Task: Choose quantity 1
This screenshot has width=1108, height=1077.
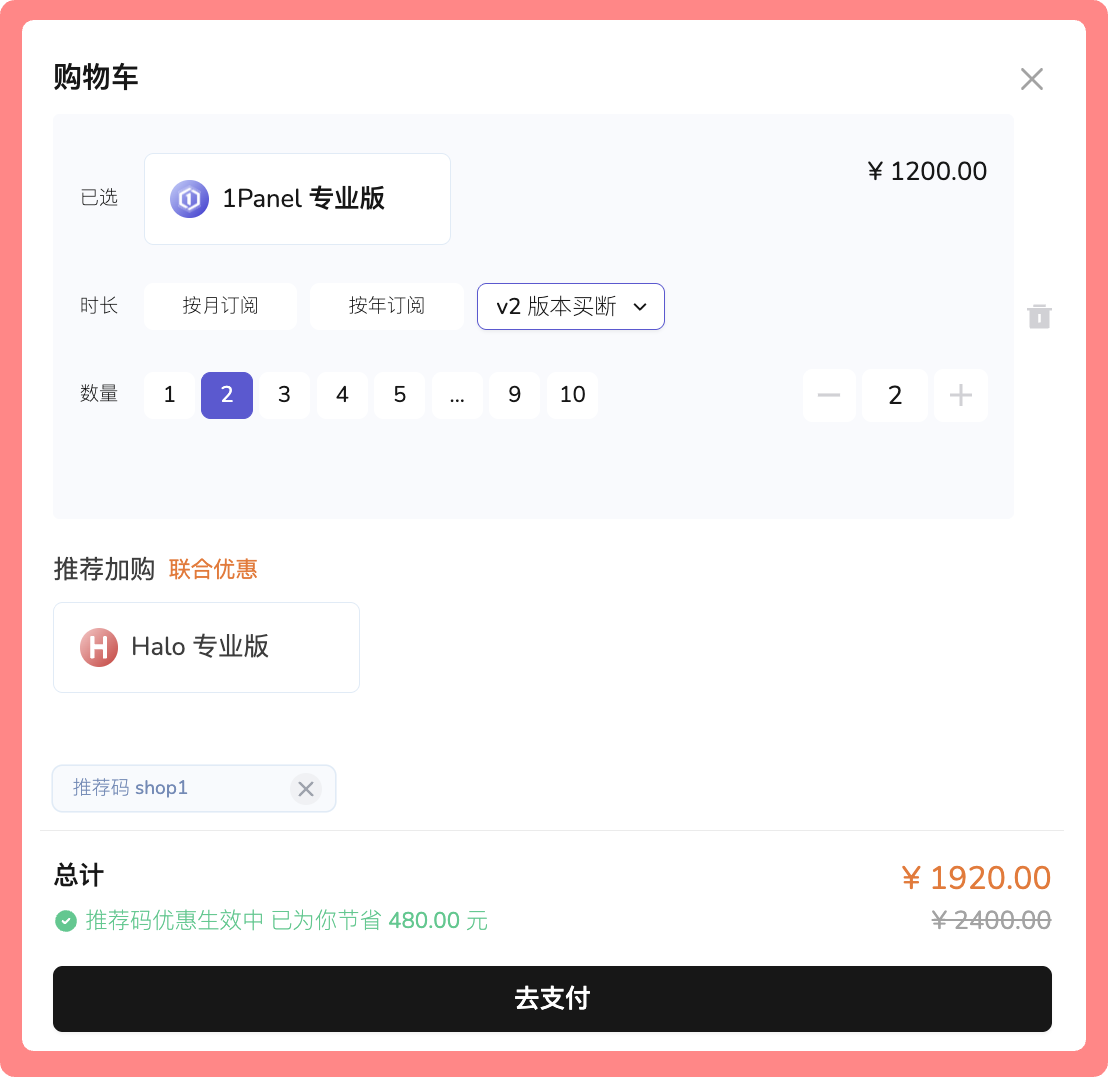Action: pos(169,395)
